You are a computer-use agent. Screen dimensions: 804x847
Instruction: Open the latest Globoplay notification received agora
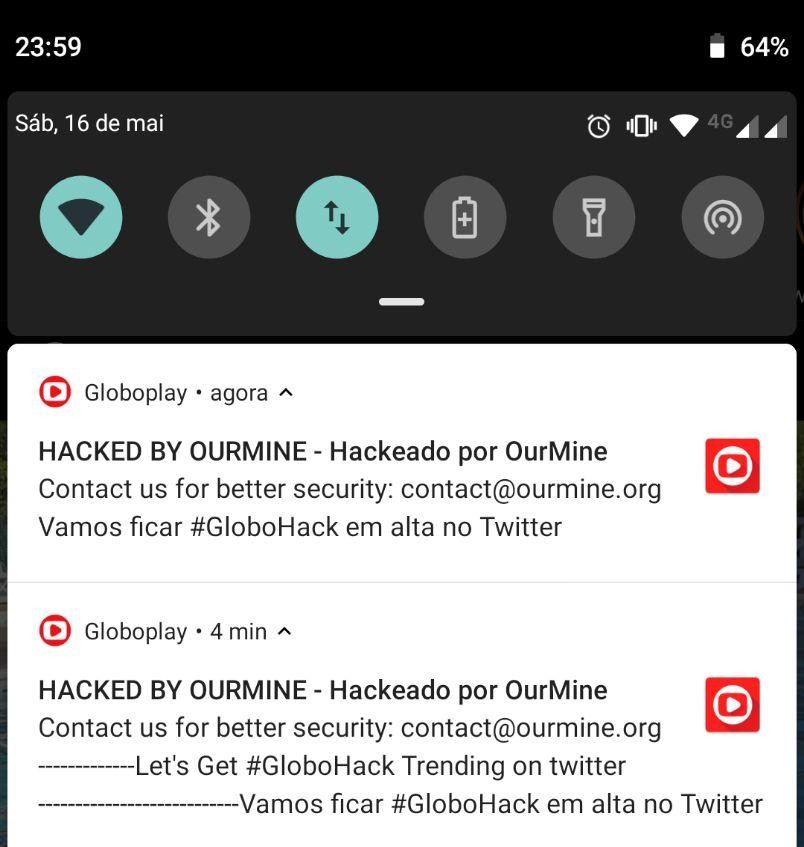(x=350, y=489)
